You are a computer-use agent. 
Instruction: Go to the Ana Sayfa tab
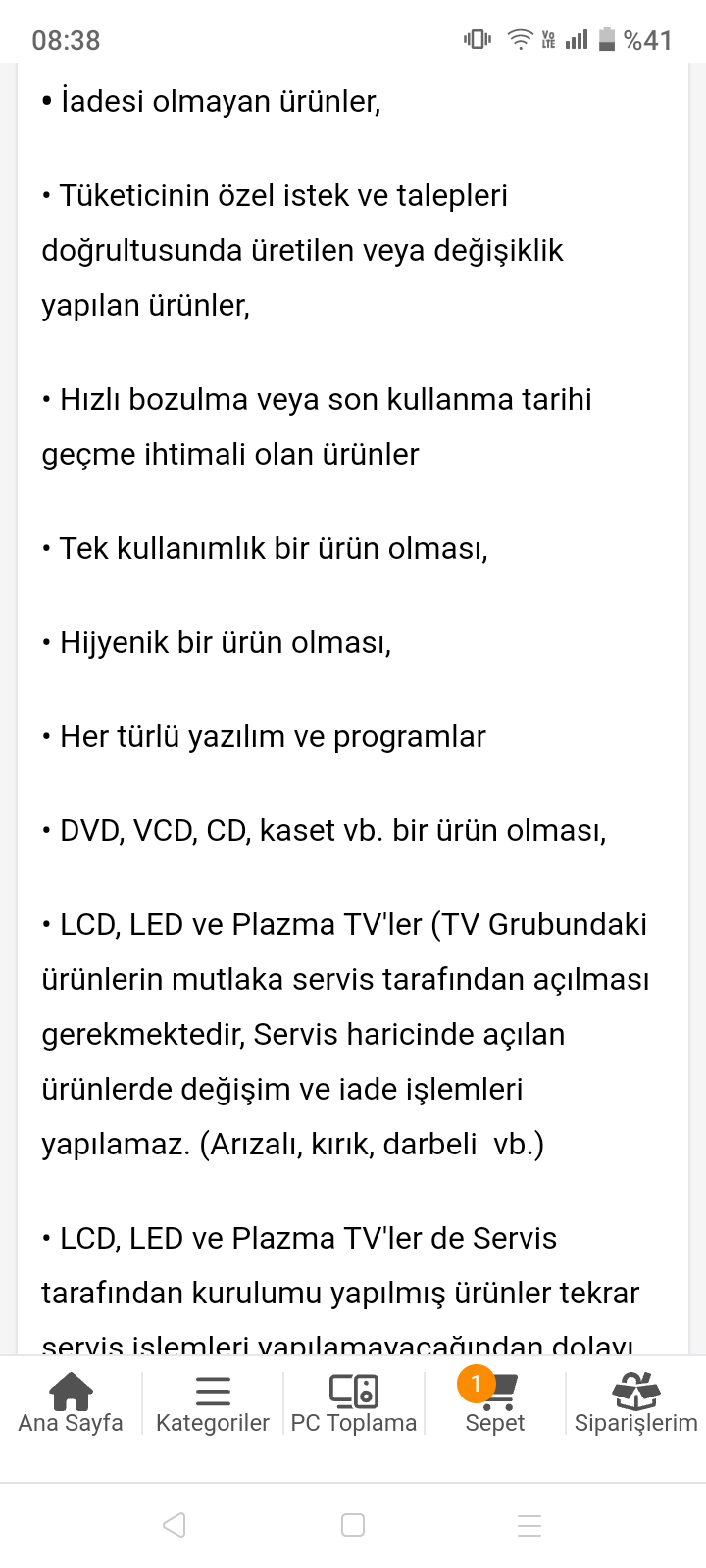pyautogui.click(x=71, y=1403)
